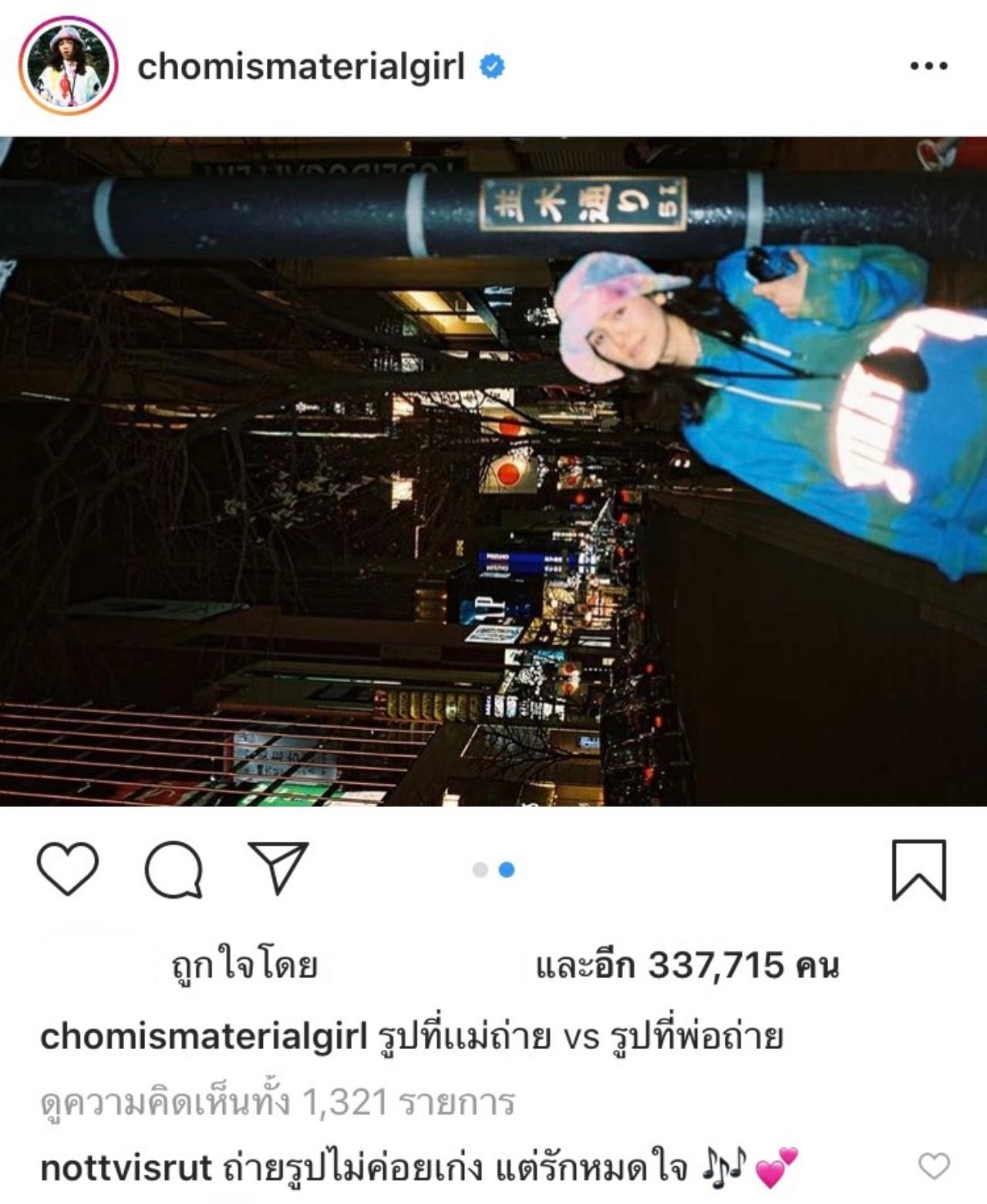The image size is (987, 1204).
Task: View all 1,321 comments
Action: 277,1102
